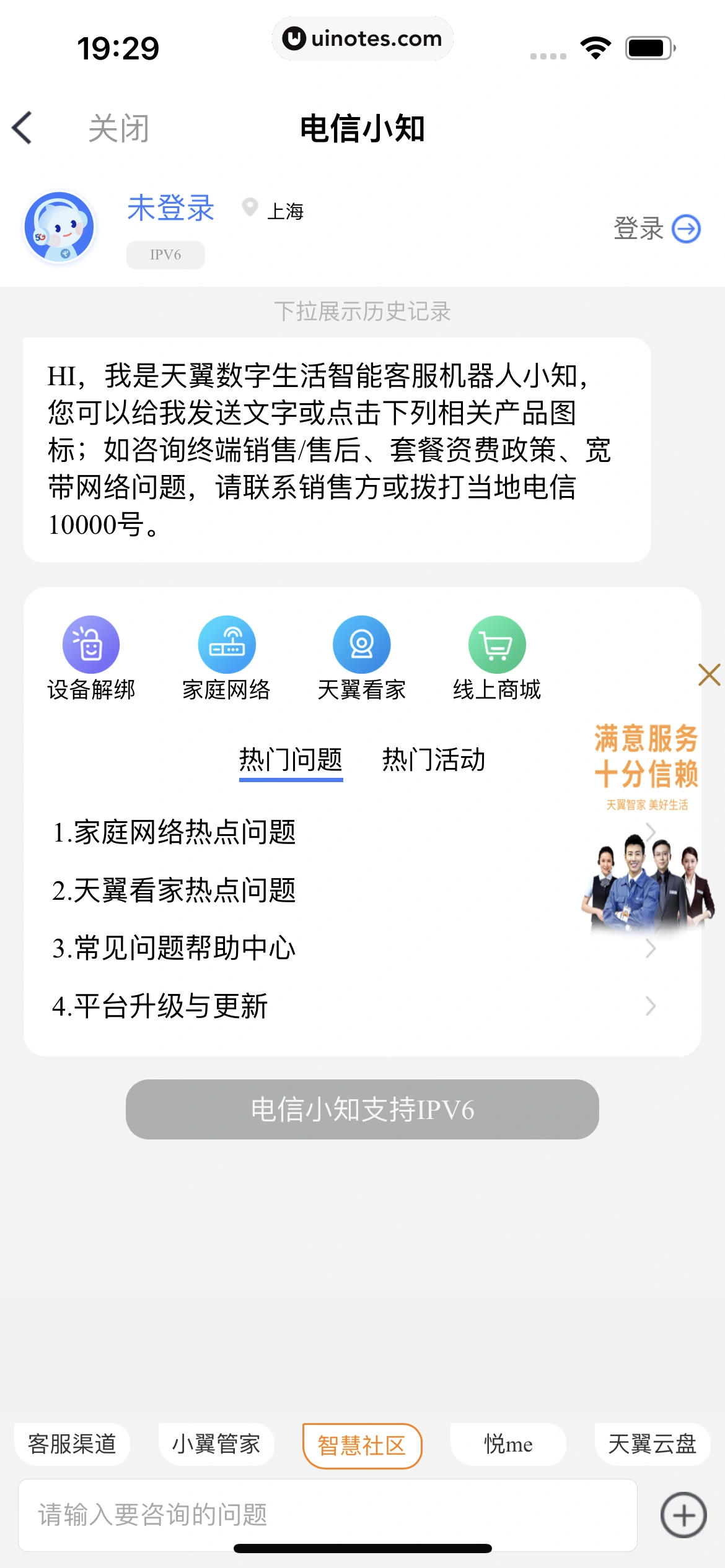725x1568 pixels.
Task: Choose the 小翼管家 chip
Action: pyautogui.click(x=216, y=1444)
